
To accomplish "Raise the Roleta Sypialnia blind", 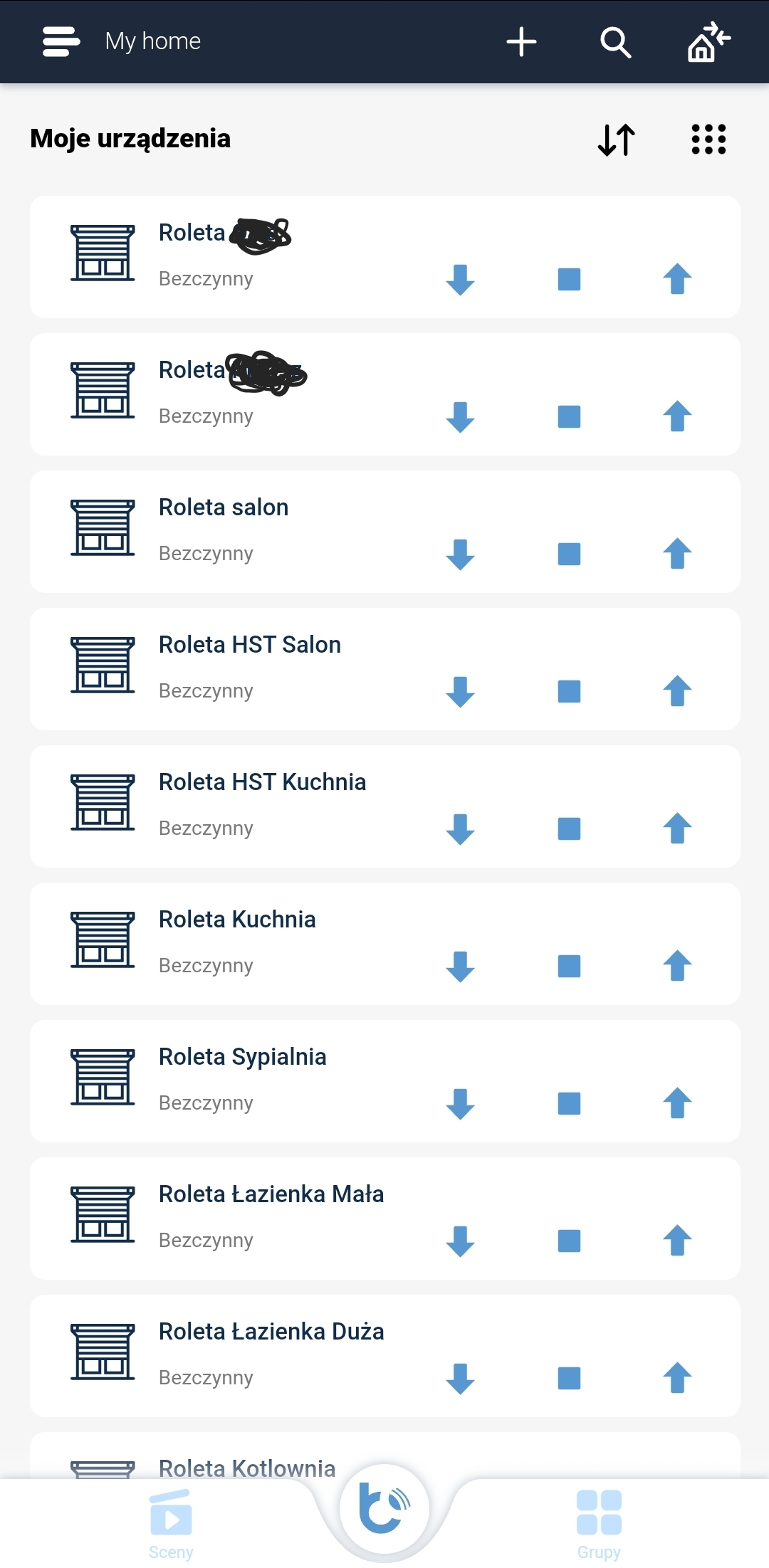I will [677, 1103].
